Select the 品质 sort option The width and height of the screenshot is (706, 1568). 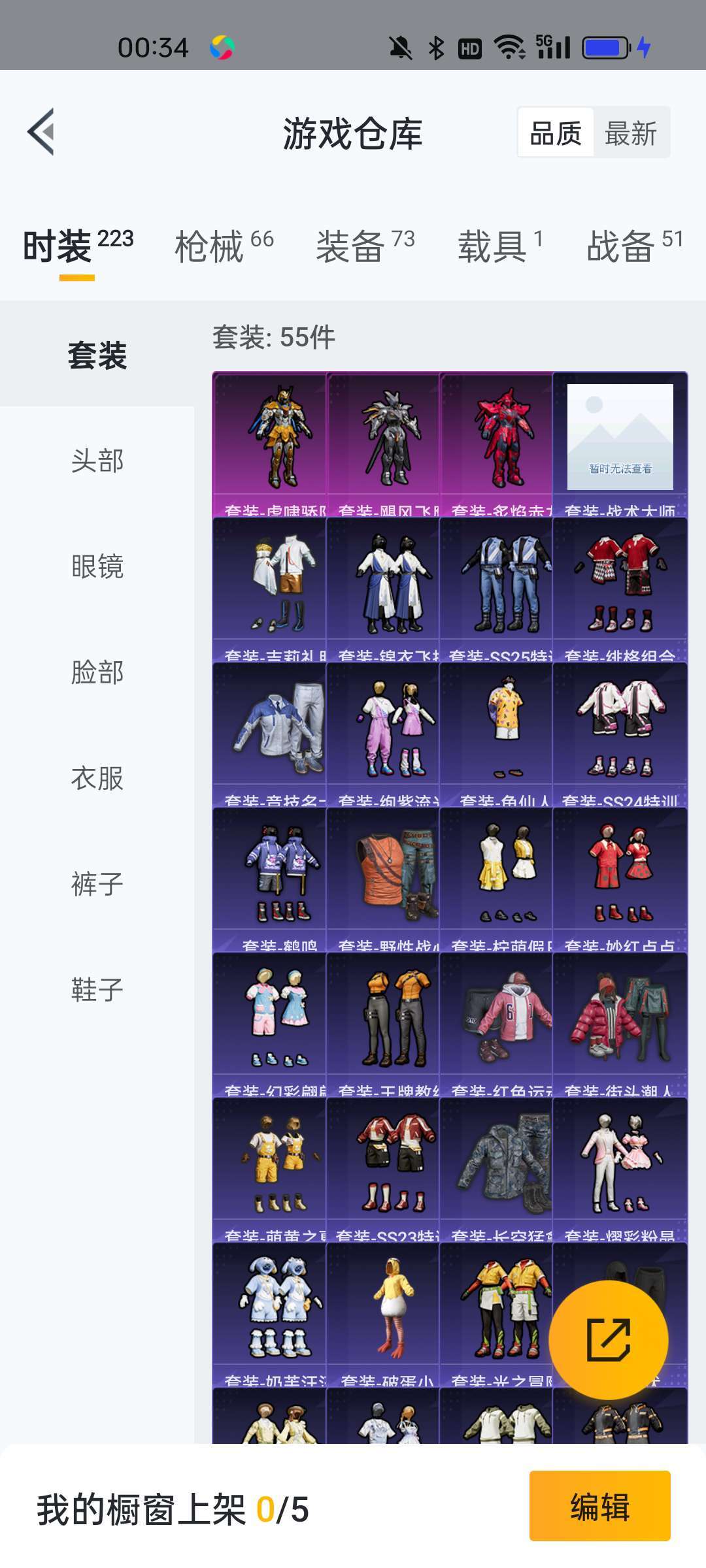pos(556,133)
